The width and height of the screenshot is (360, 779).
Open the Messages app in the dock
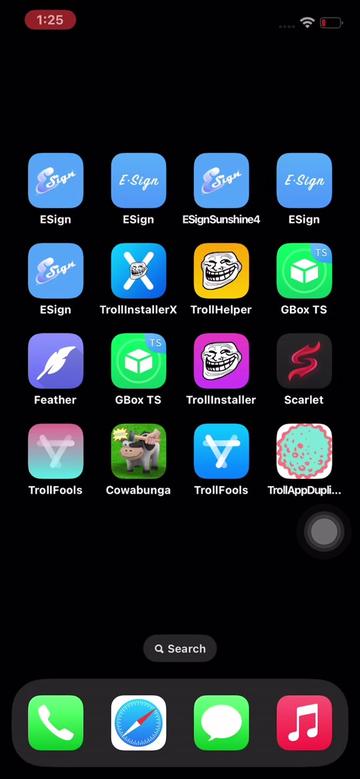click(x=221, y=722)
